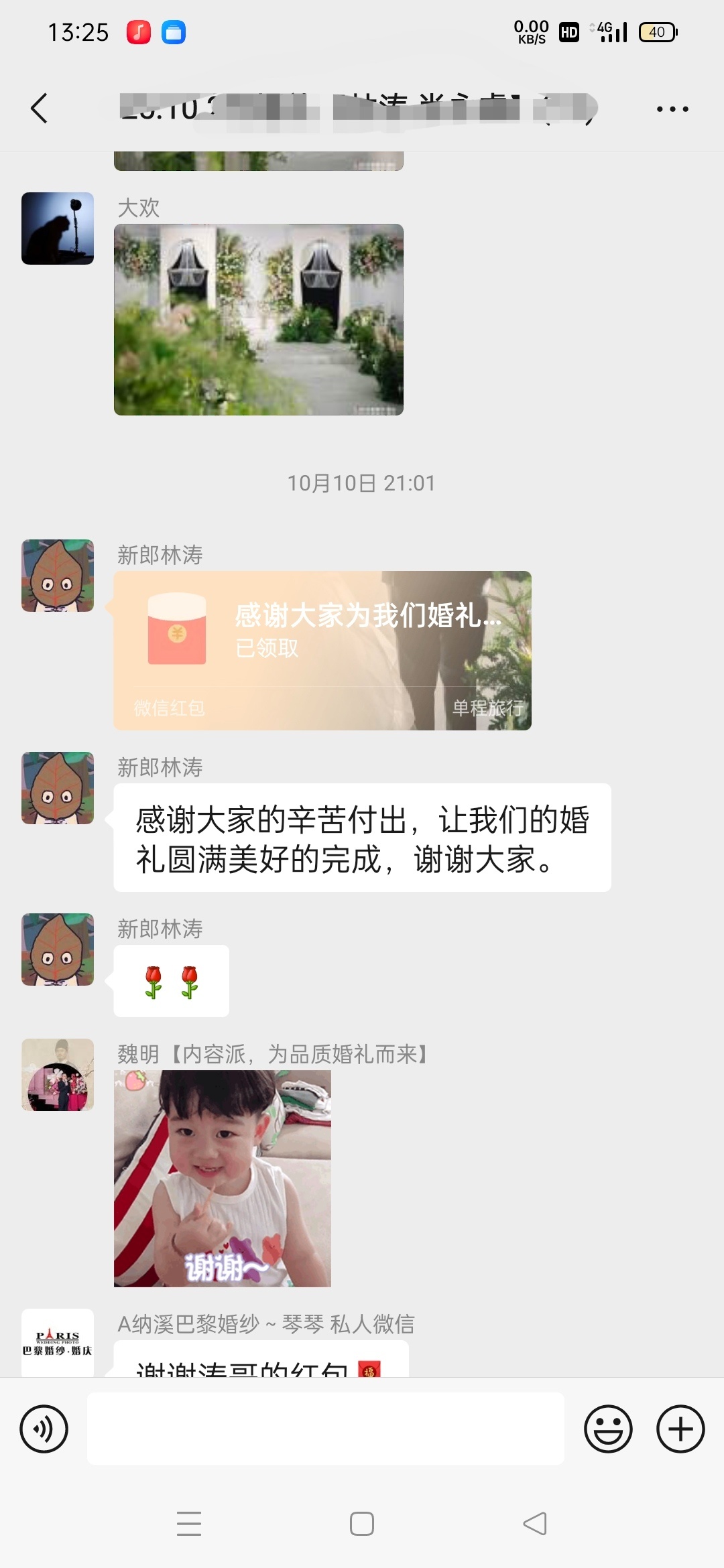
Task: Open 大欢's profile avatar
Action: coord(58,228)
